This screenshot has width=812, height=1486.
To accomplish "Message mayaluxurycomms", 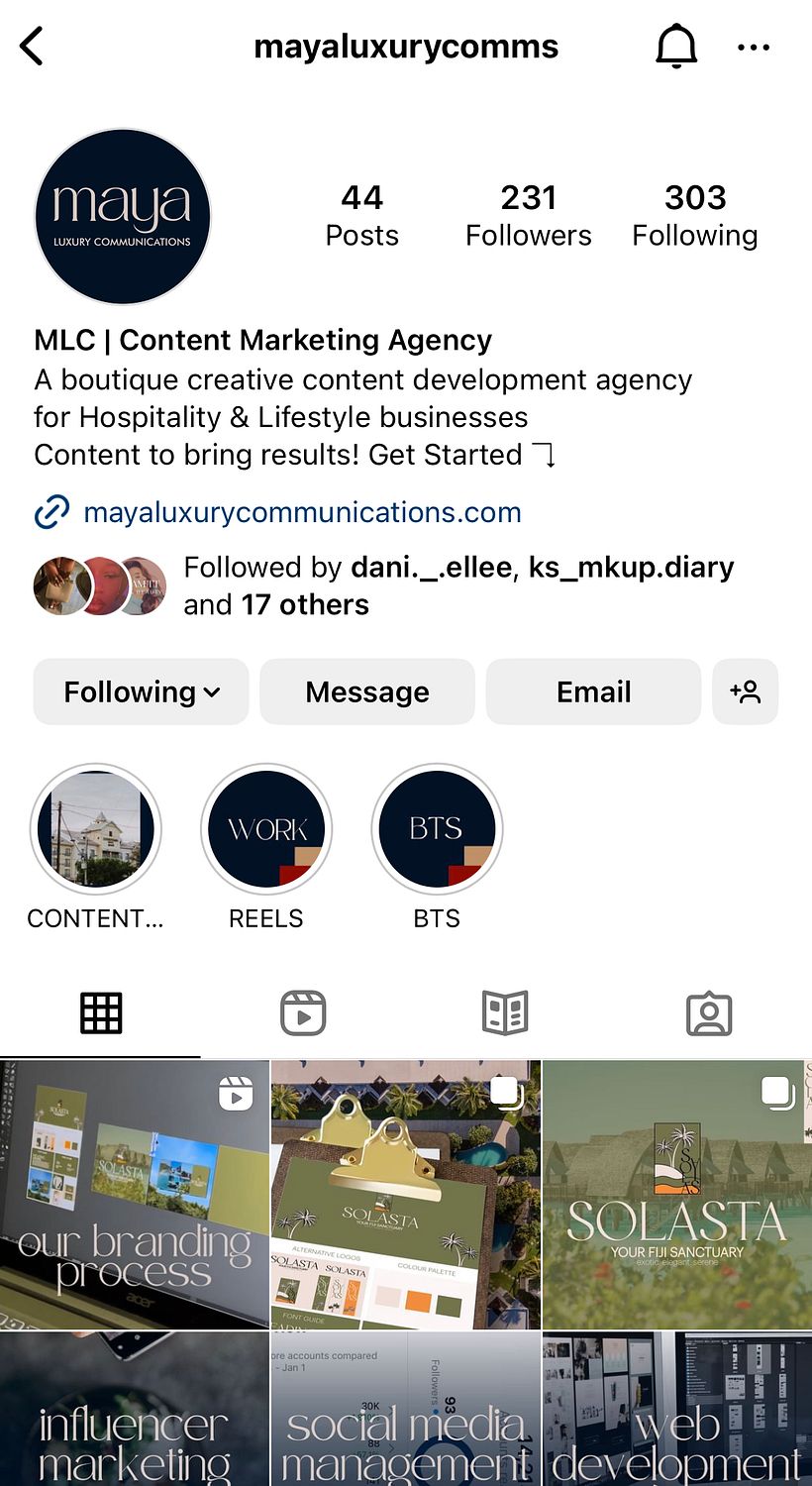I will pyautogui.click(x=366, y=691).
